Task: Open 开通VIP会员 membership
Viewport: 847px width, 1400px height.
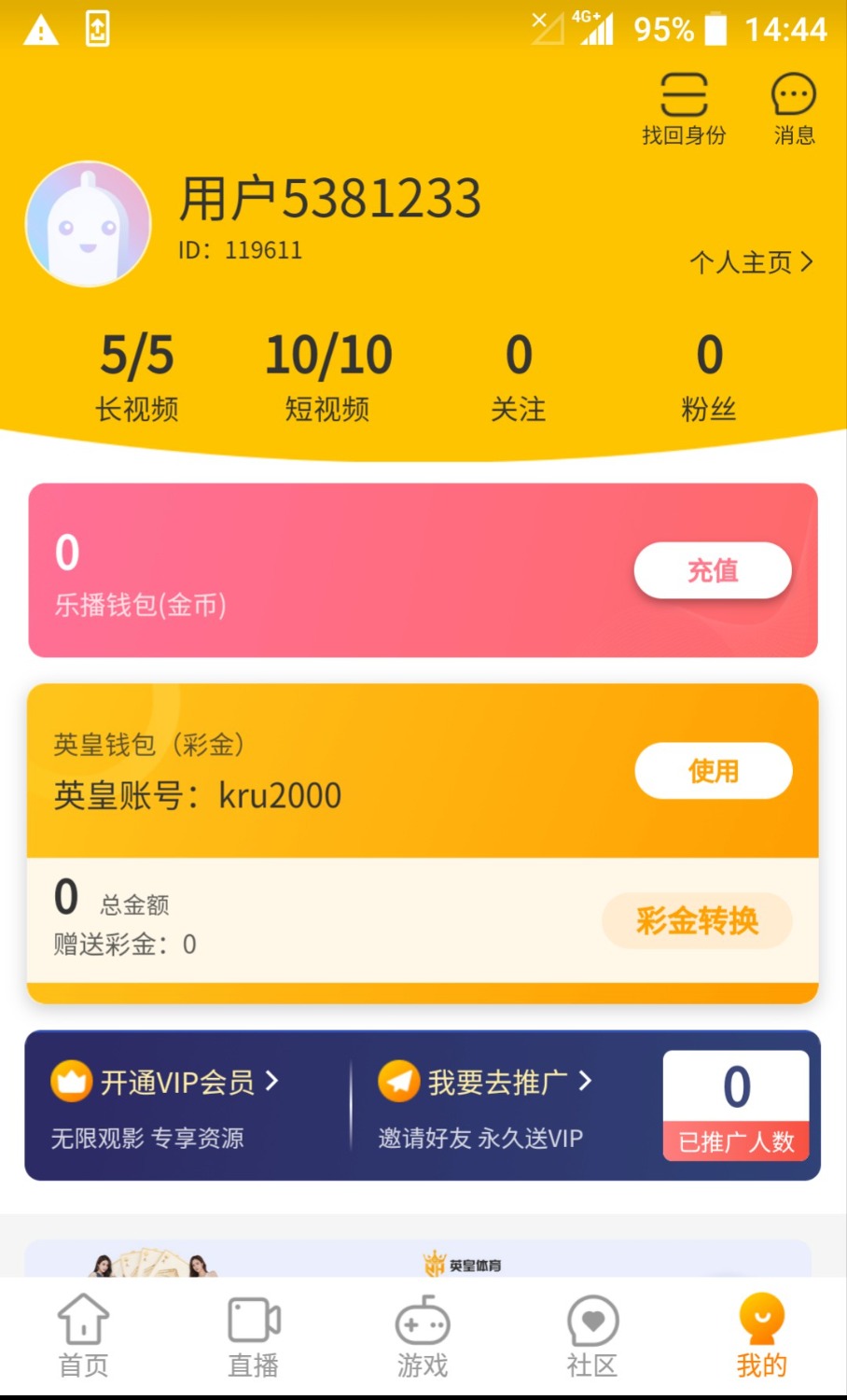Action: [165, 1083]
